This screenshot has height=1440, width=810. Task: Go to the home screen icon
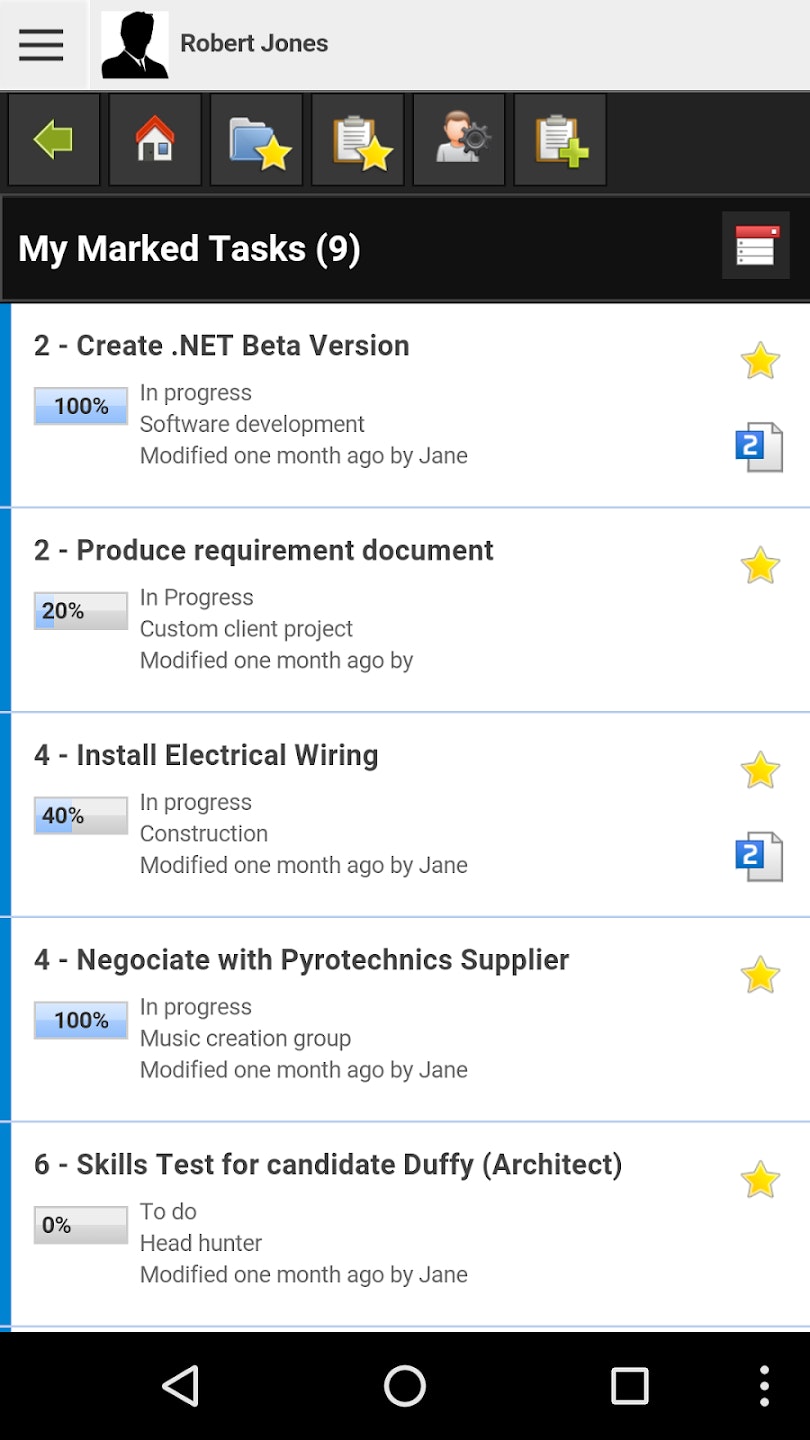coord(155,140)
